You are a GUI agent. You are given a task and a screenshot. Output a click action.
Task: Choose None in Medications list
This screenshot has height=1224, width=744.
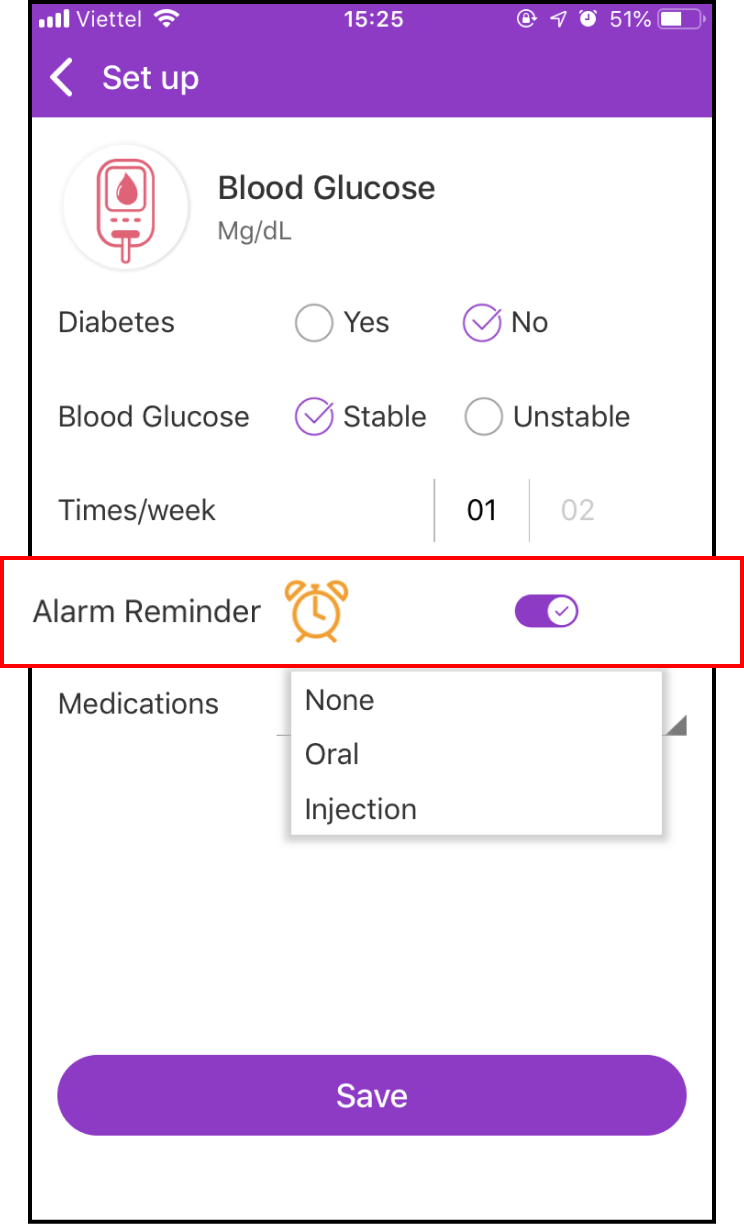point(340,701)
